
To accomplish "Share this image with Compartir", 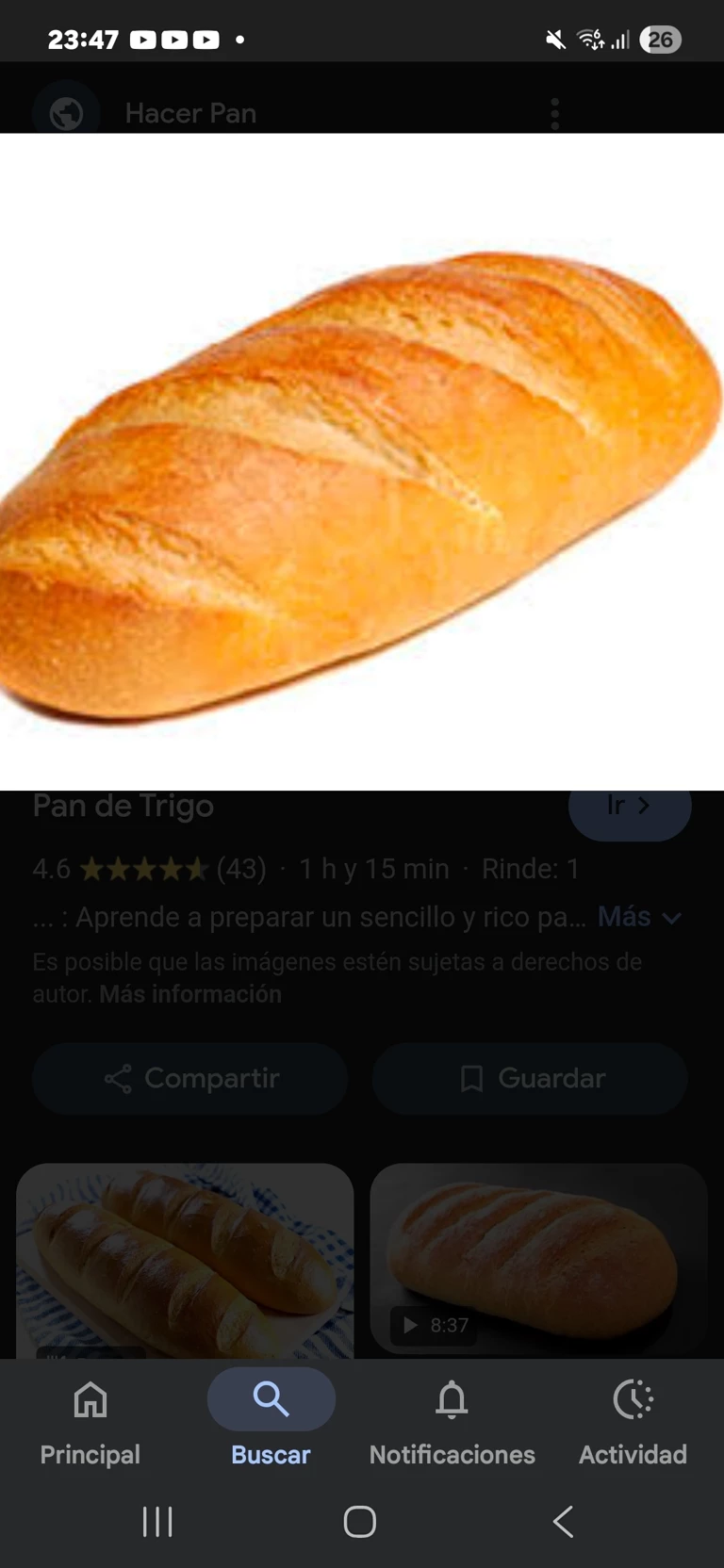I will (190, 1078).
